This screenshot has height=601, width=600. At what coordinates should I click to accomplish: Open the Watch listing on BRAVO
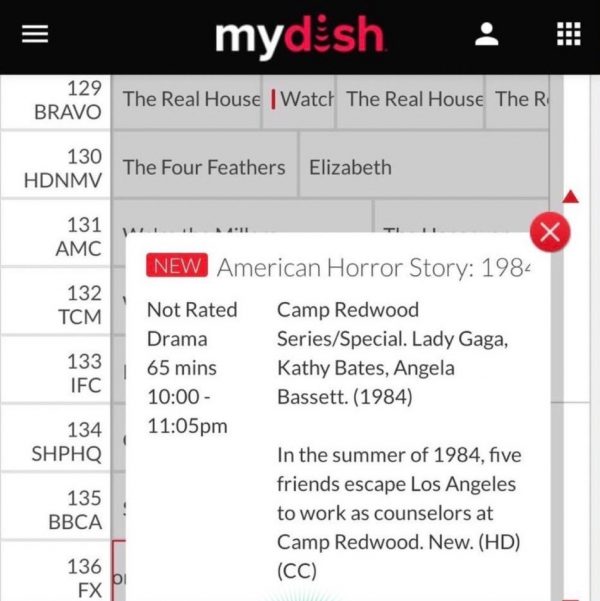(302, 100)
